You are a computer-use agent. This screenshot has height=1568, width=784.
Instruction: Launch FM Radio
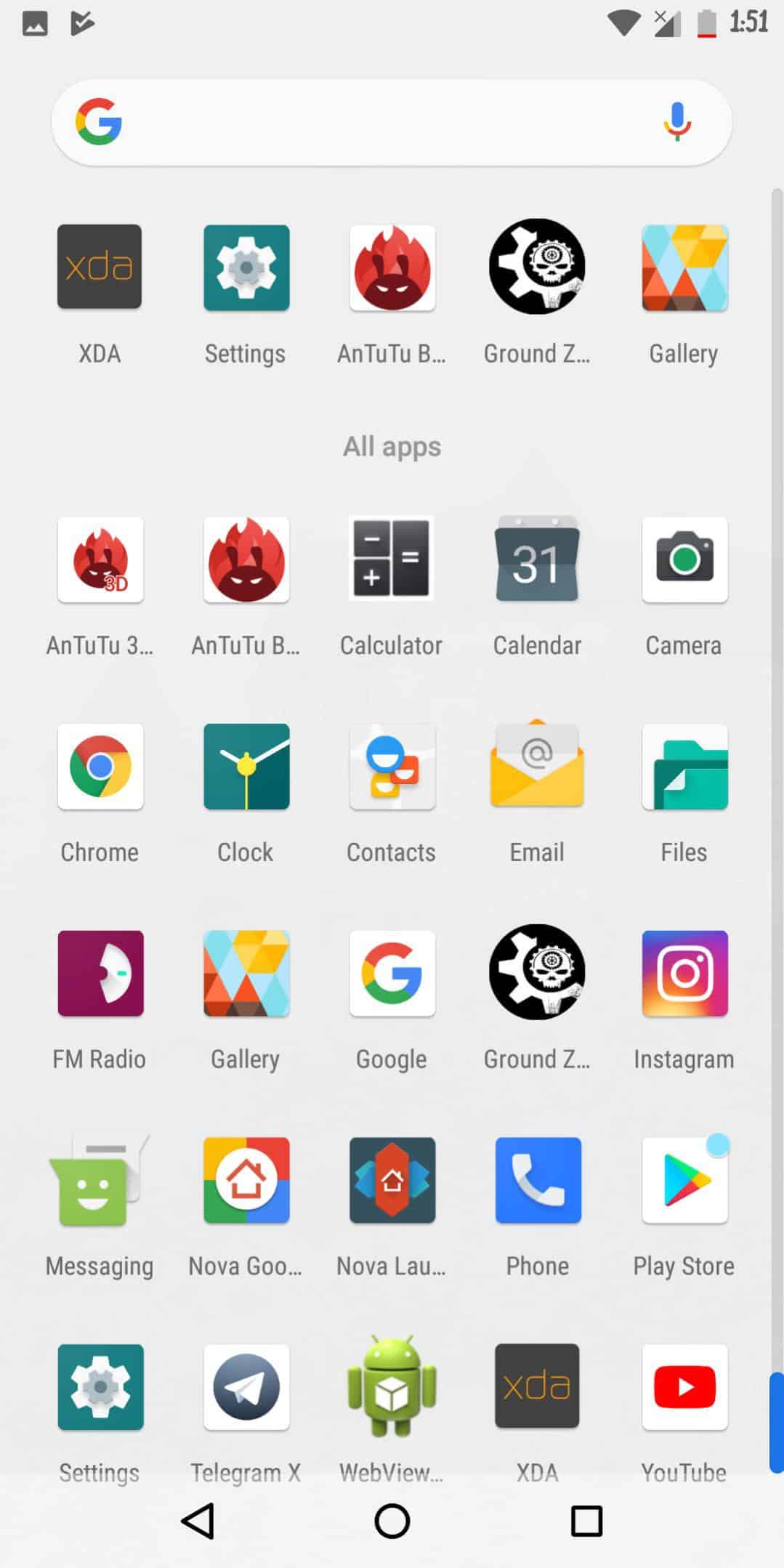[x=100, y=974]
